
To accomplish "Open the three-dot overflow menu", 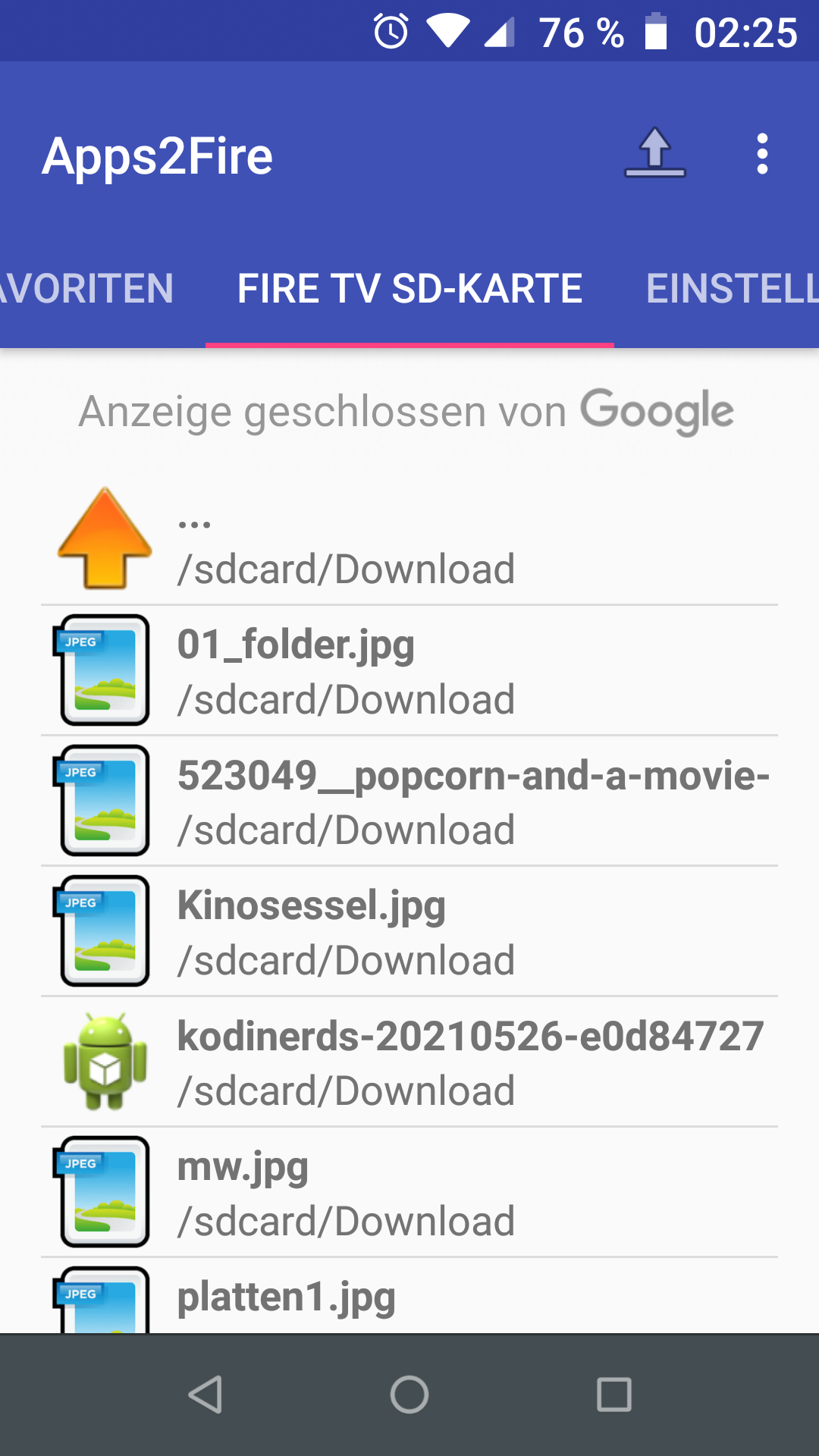I will coord(762,154).
